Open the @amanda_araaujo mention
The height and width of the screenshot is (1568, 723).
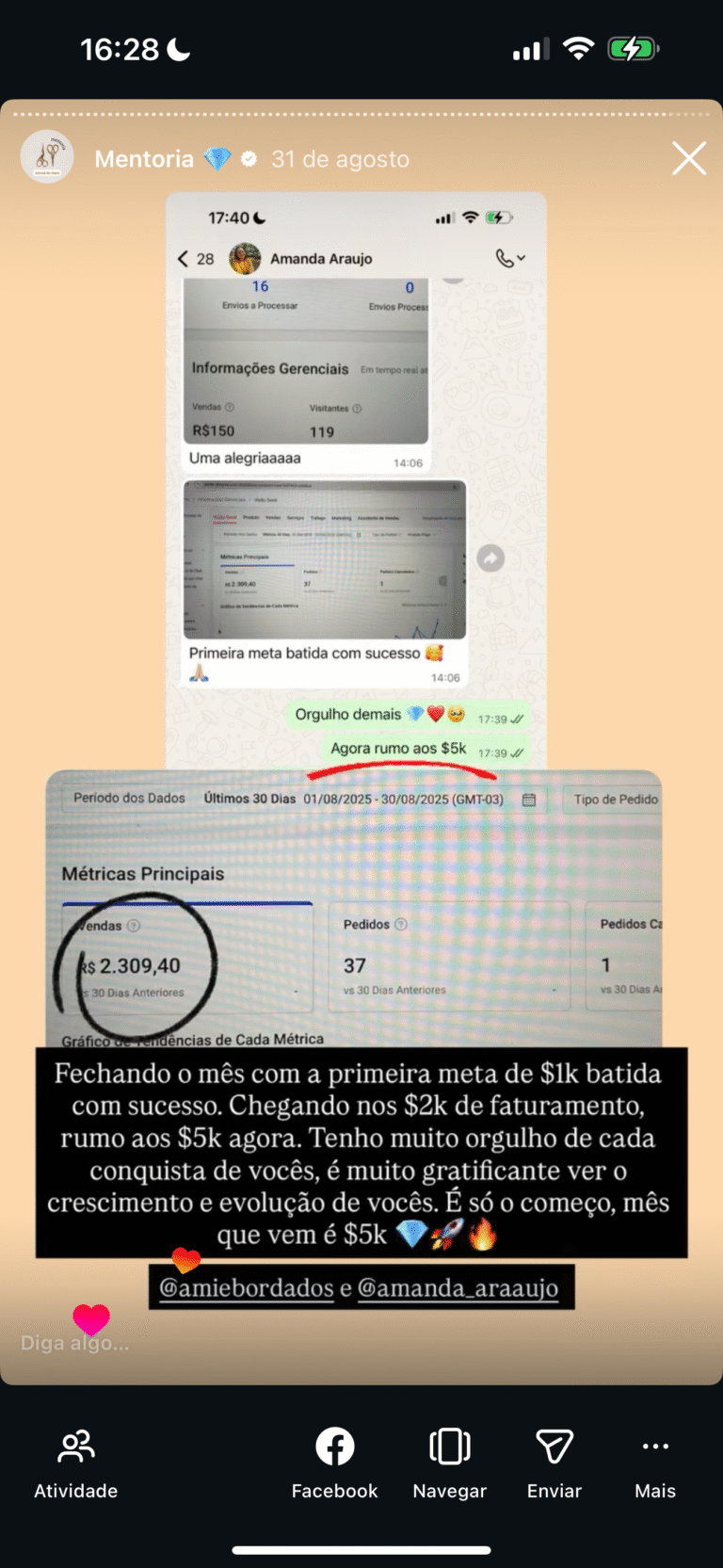458,1287
